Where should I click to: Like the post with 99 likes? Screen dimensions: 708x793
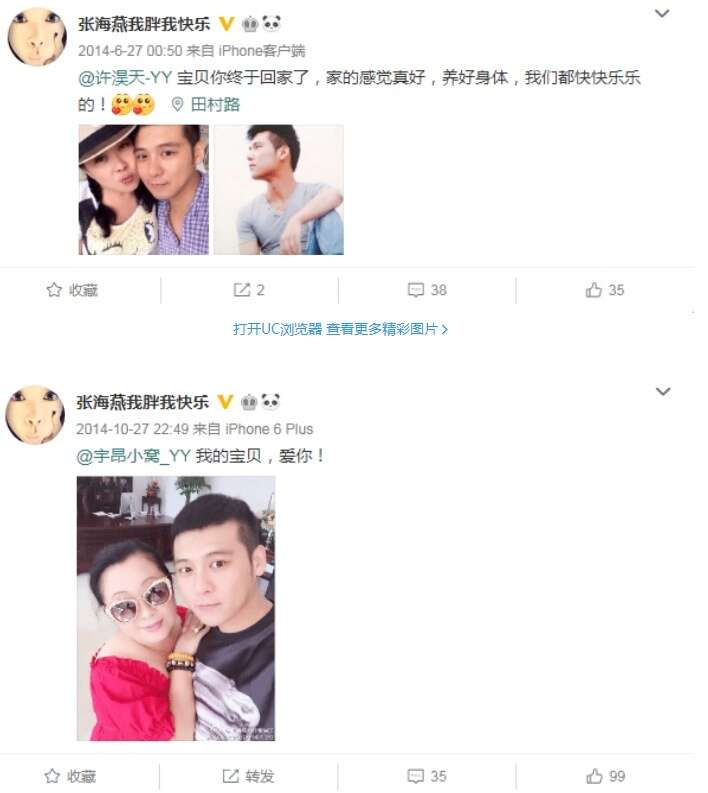(605, 776)
